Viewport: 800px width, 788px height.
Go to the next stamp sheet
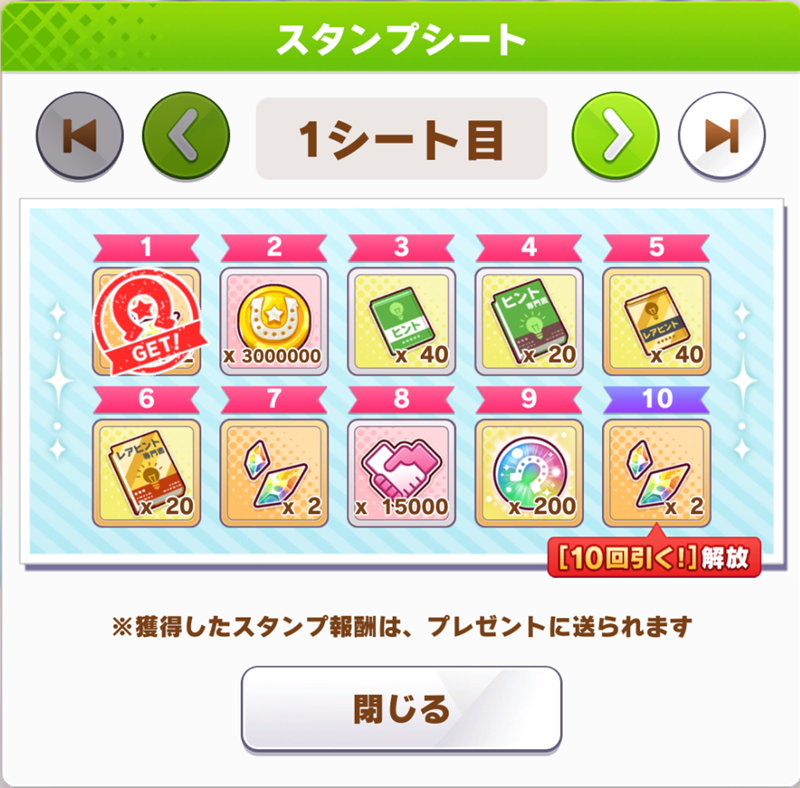coord(615,136)
